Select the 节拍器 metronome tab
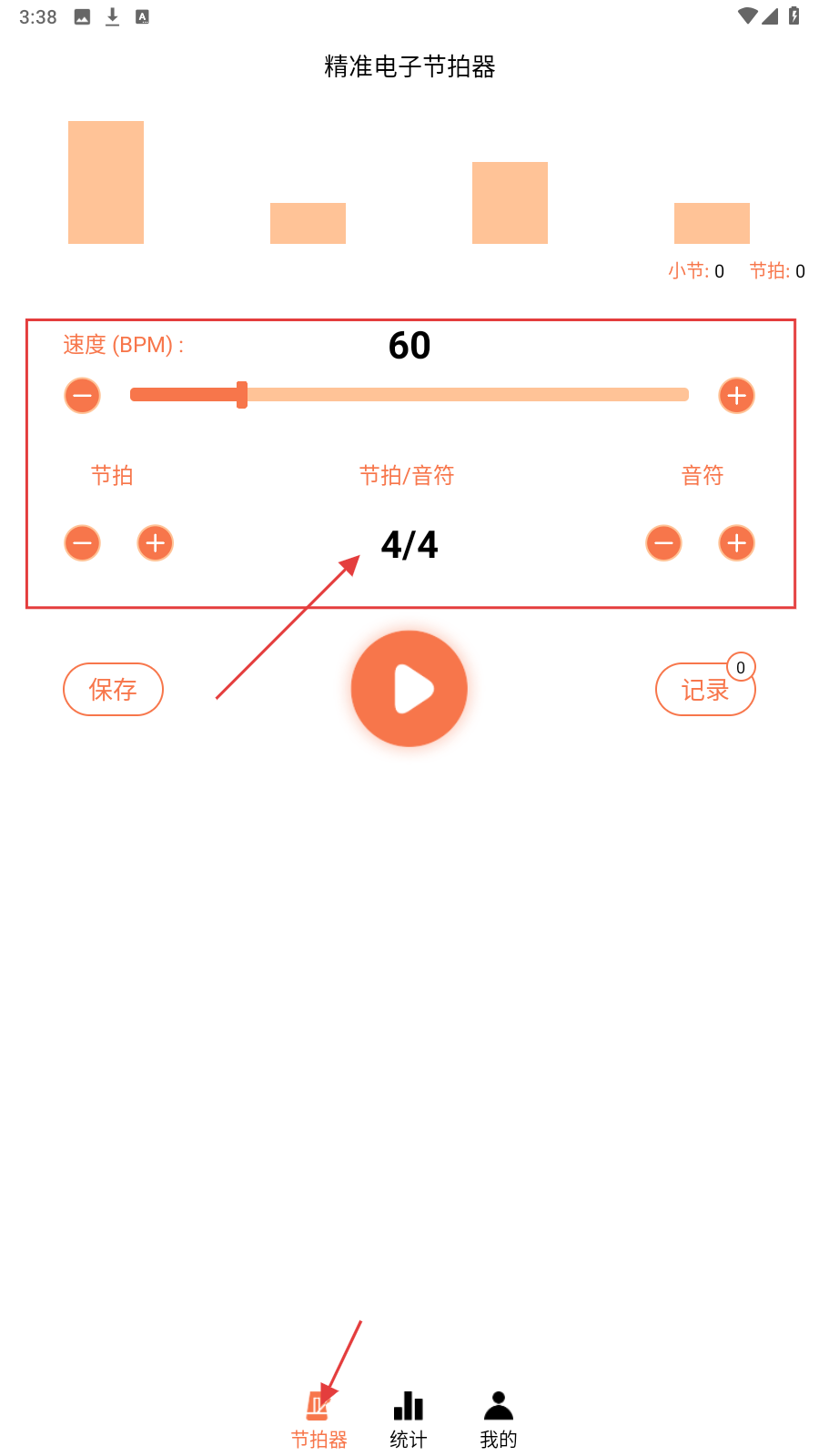Viewport: 819px width, 1456px height. tap(318, 1419)
